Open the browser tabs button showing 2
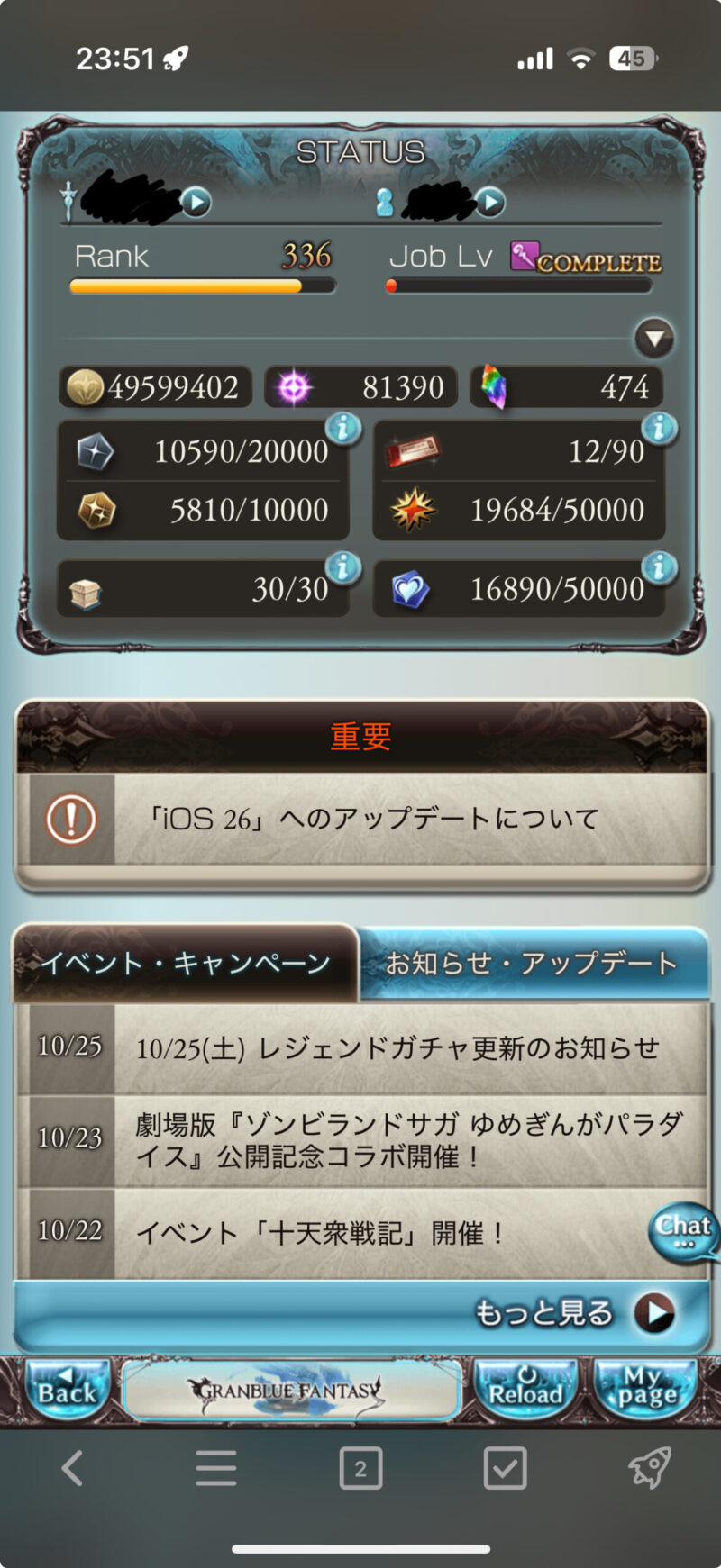The width and height of the screenshot is (721, 1568). click(x=360, y=1469)
